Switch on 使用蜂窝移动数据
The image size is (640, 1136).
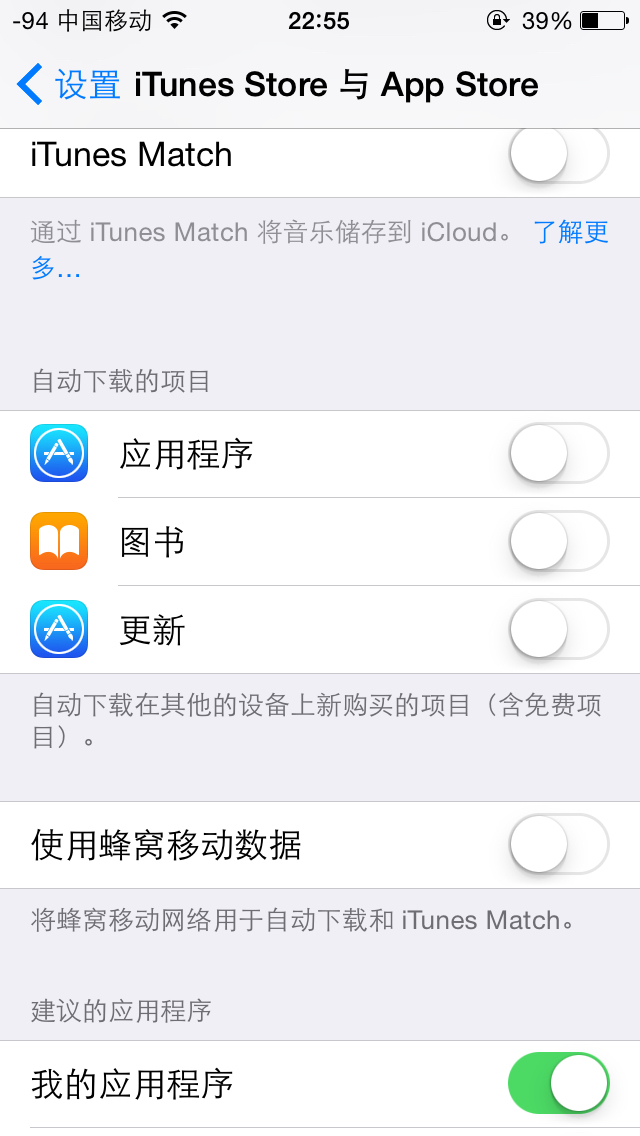(559, 845)
